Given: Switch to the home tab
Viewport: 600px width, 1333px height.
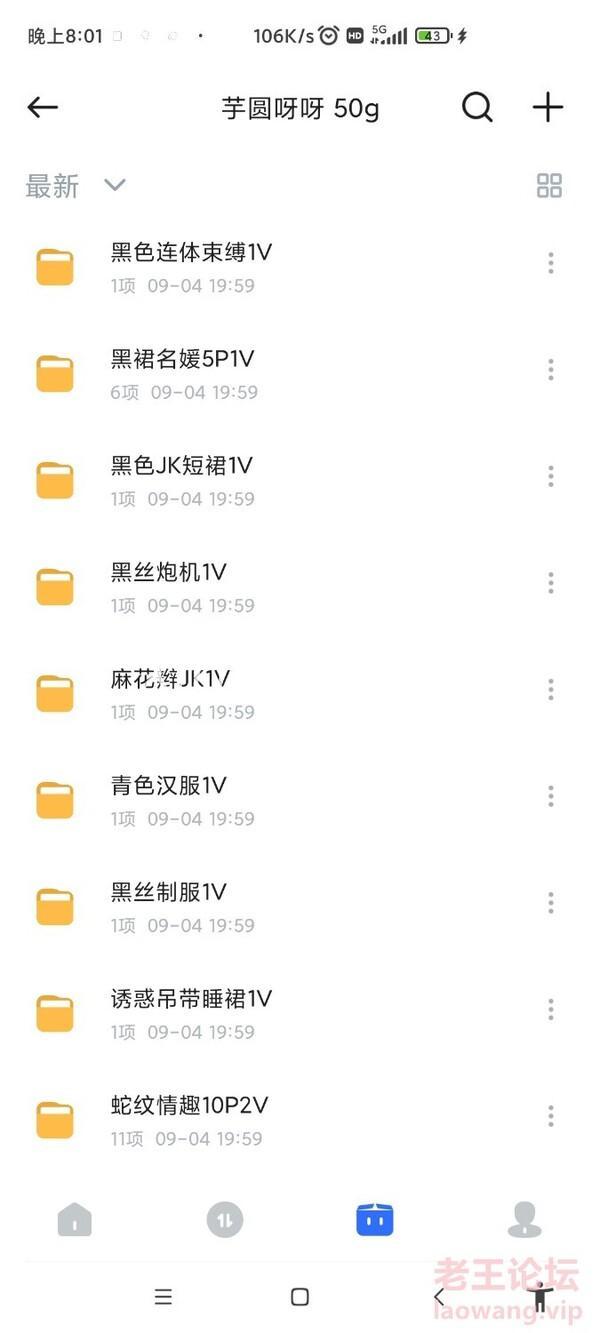Looking at the screenshot, I should (x=75, y=1219).
